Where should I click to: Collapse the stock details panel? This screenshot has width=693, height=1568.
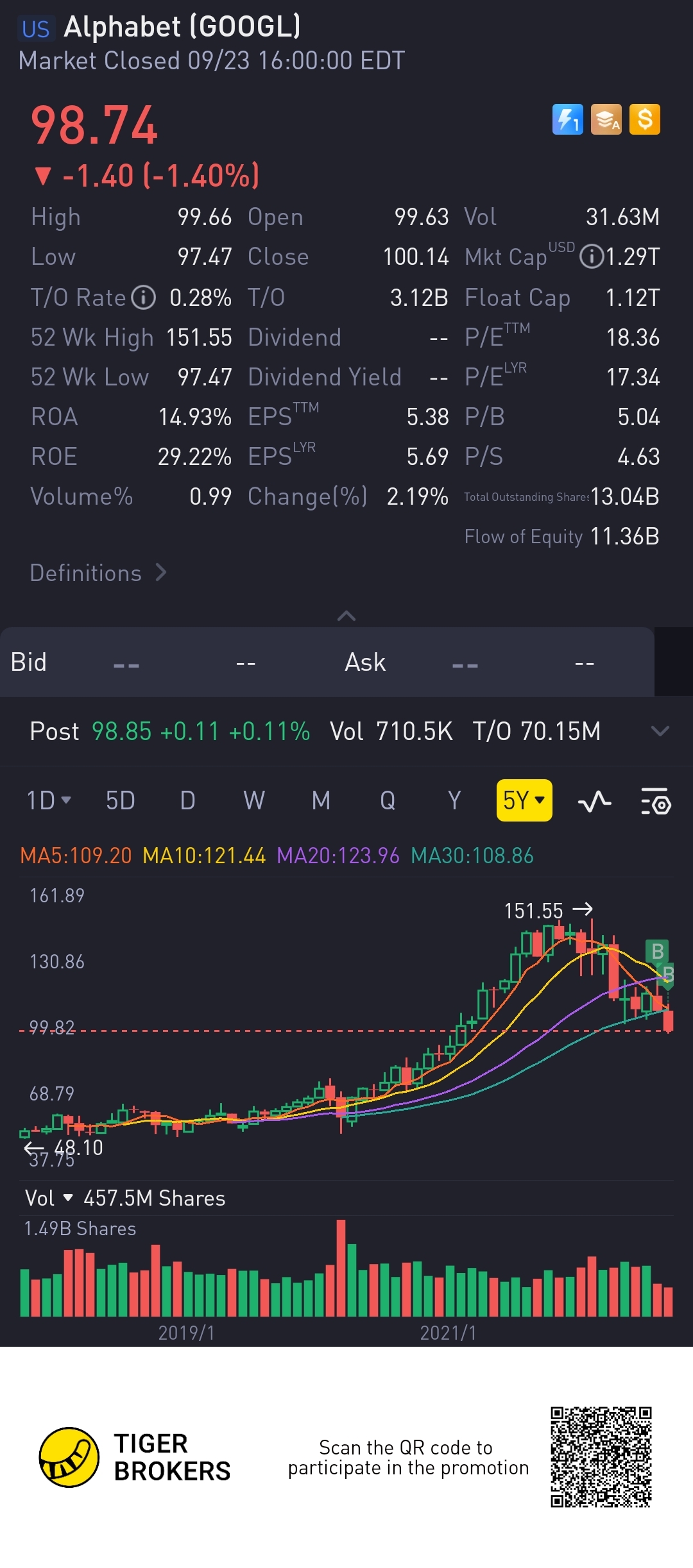[x=346, y=616]
